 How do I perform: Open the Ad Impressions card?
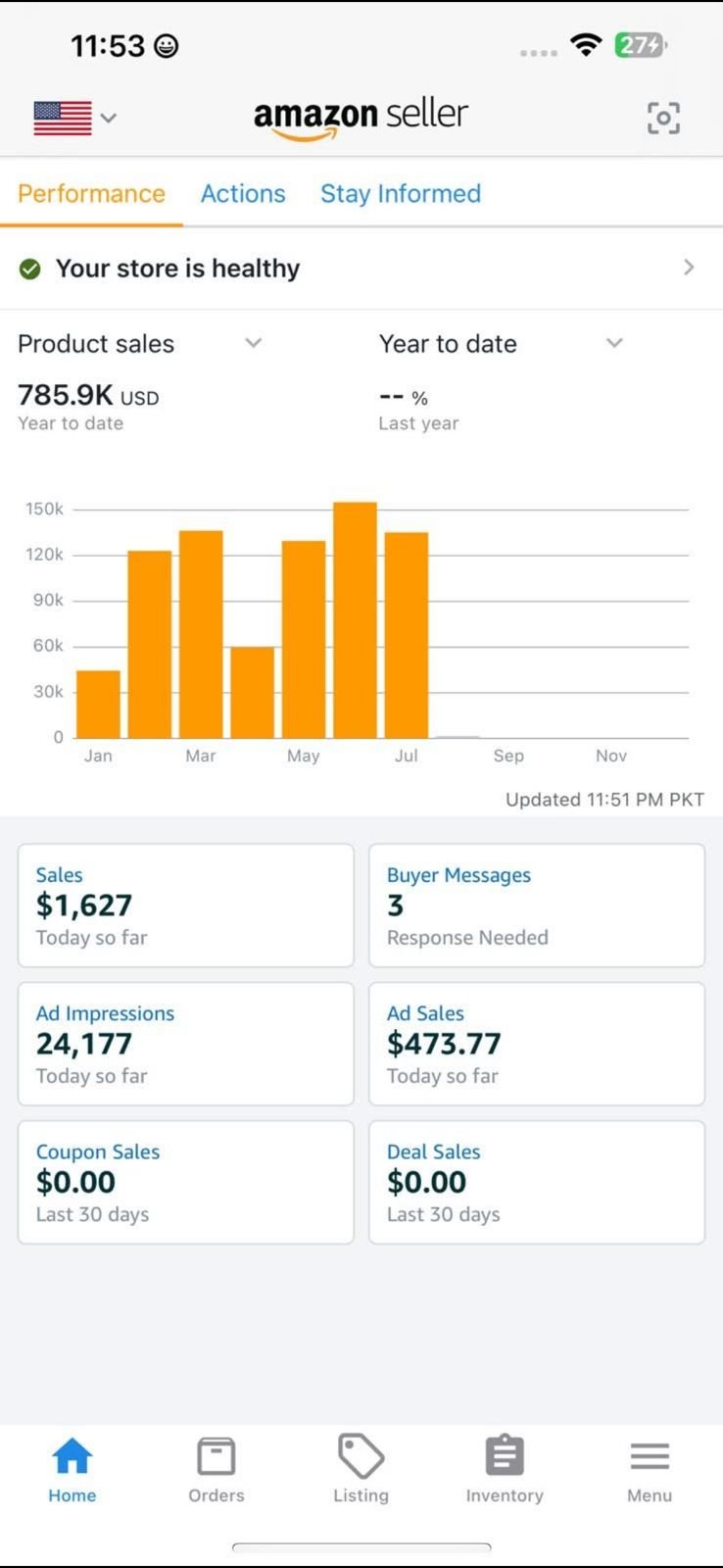[185, 1044]
